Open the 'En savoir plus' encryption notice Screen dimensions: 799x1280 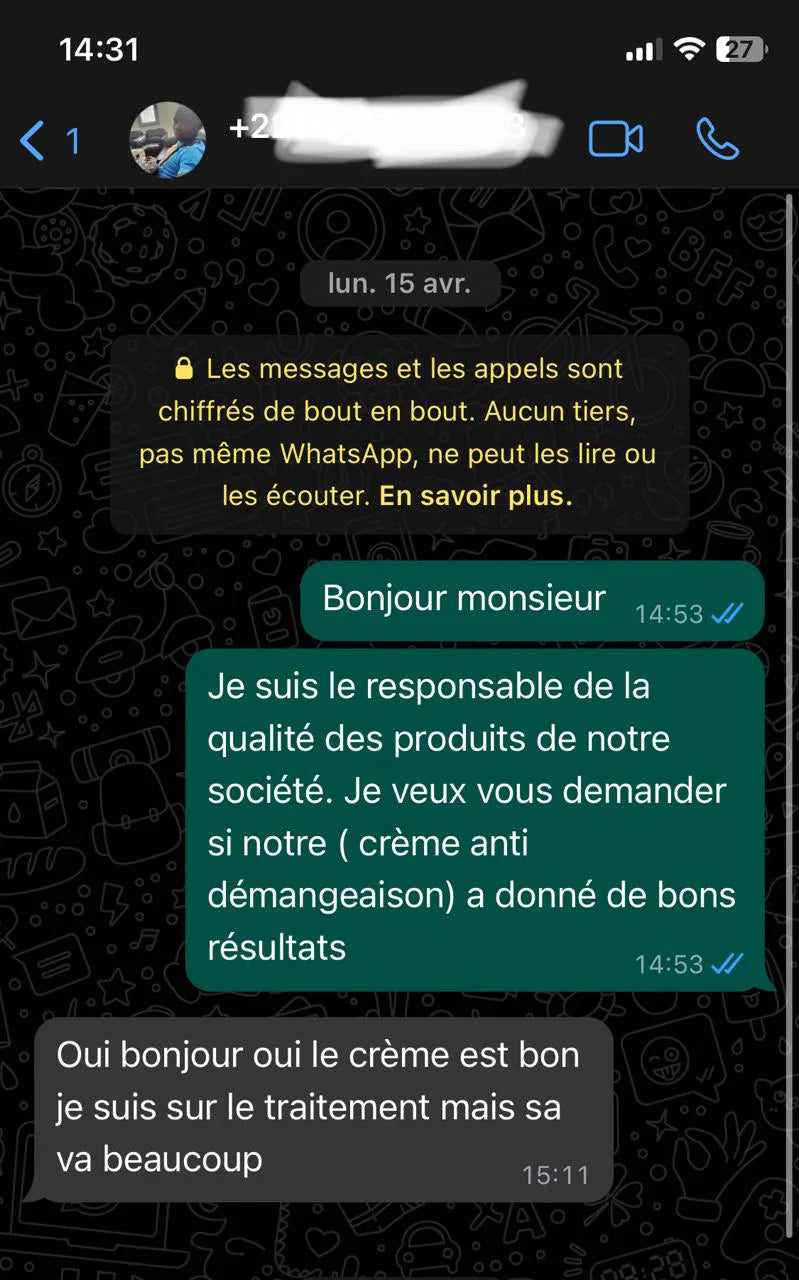point(475,497)
